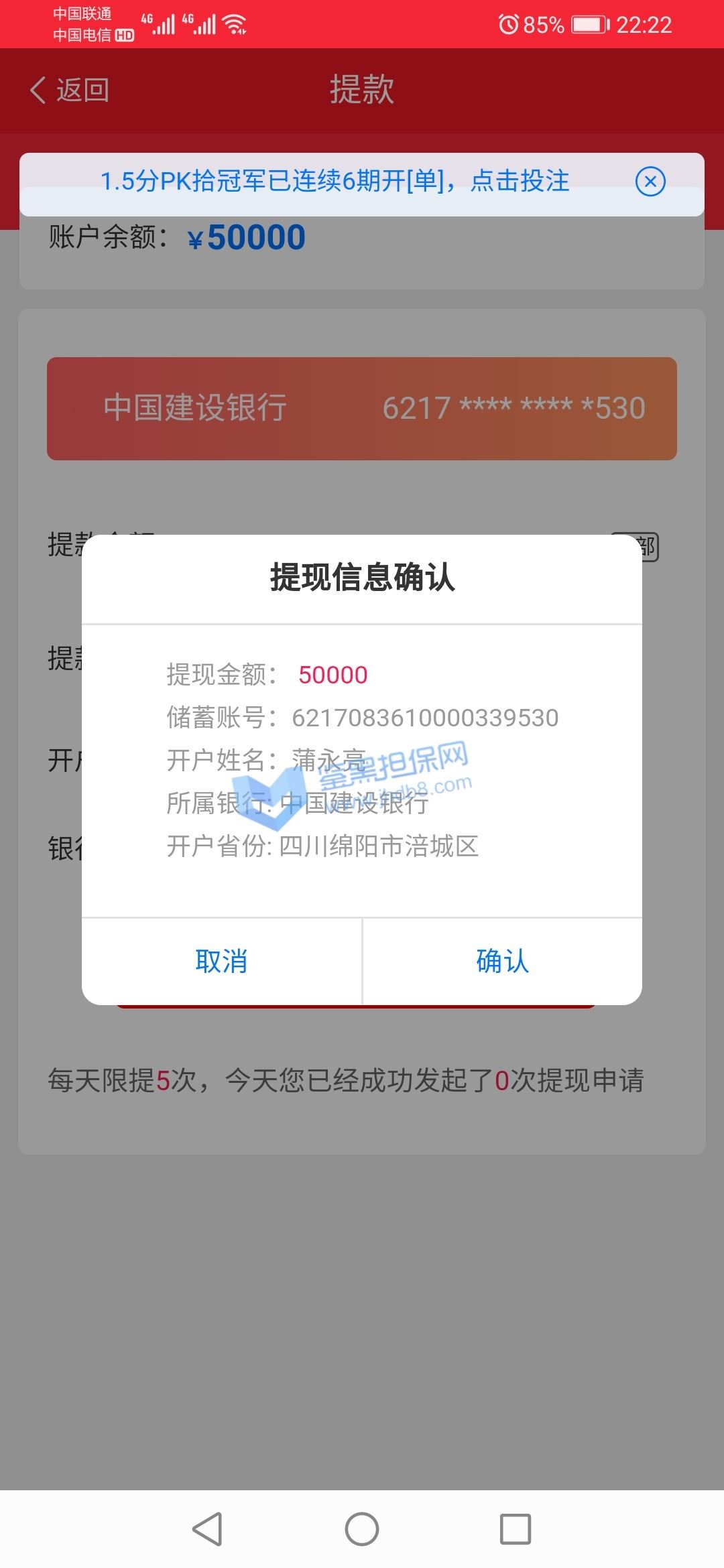This screenshot has width=724, height=1568.
Task: Go back with 返回
Action: click(x=70, y=90)
